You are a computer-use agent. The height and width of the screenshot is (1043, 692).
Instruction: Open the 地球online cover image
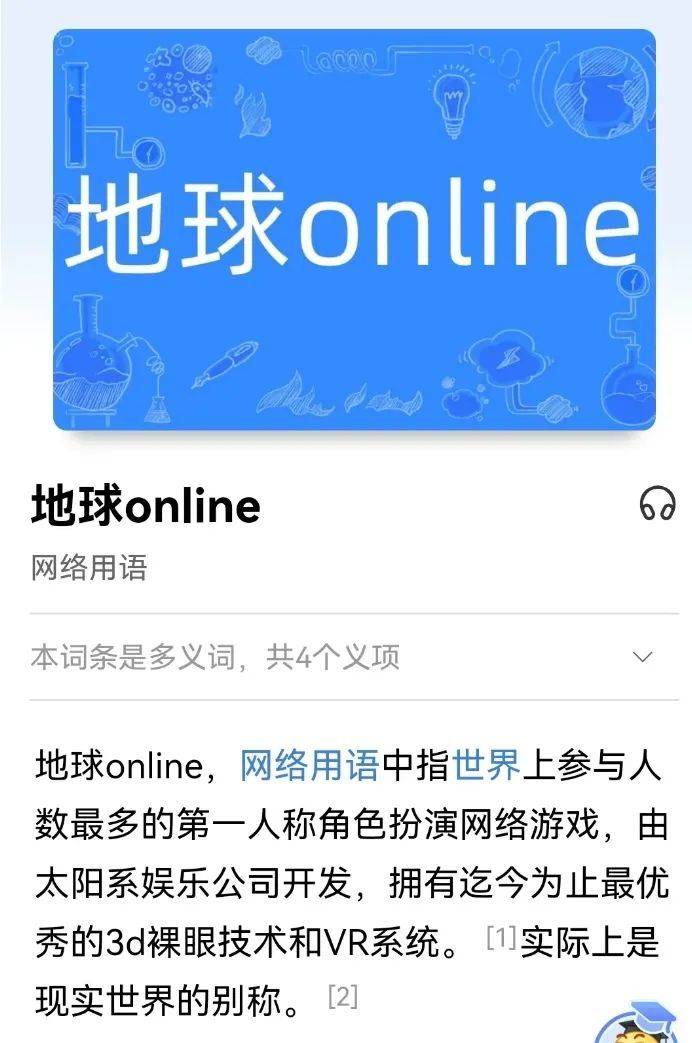point(354,229)
